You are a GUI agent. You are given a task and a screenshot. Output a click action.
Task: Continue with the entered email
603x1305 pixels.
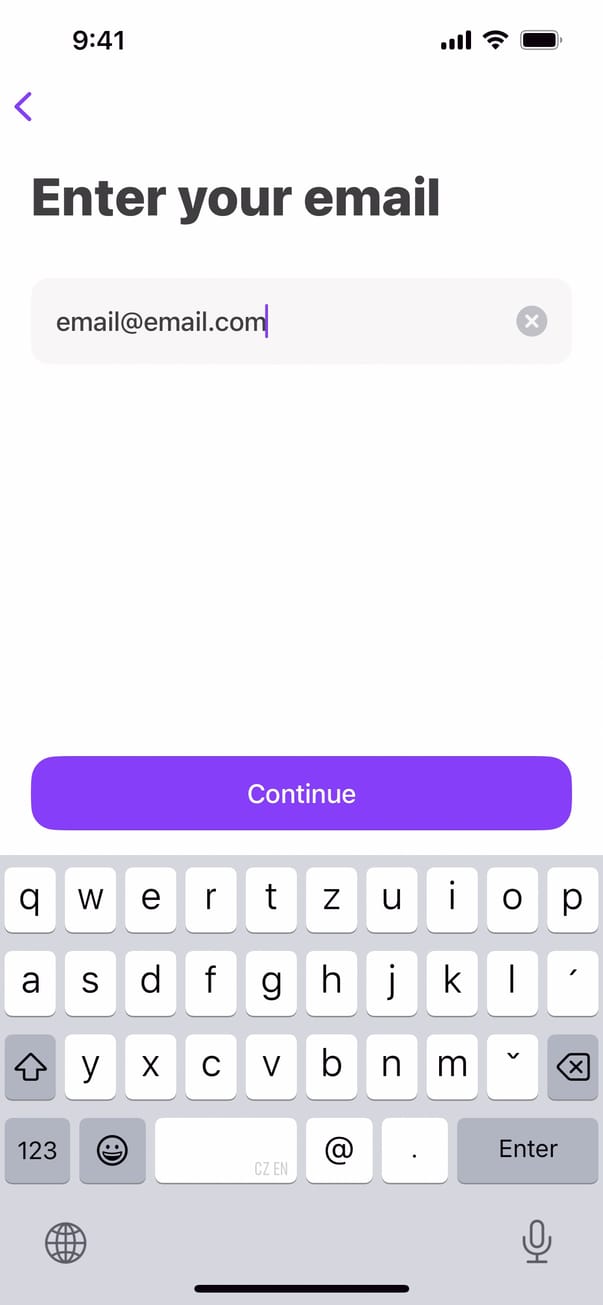301,793
